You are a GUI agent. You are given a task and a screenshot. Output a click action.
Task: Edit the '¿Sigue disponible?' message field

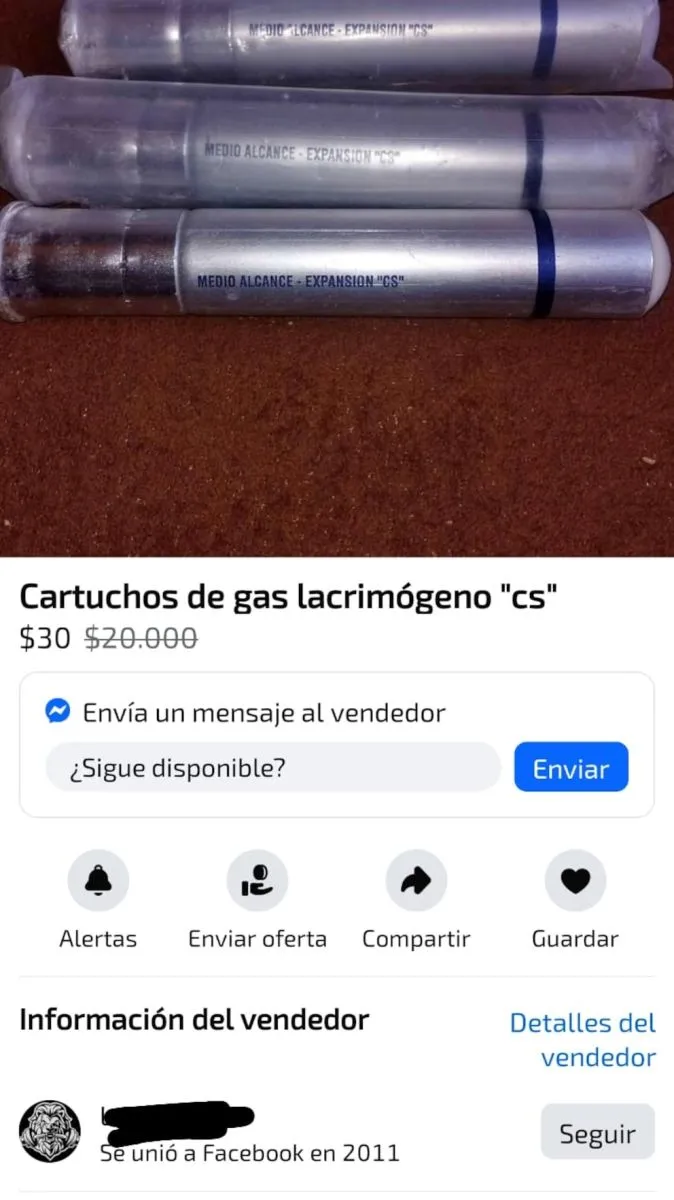[272, 768]
